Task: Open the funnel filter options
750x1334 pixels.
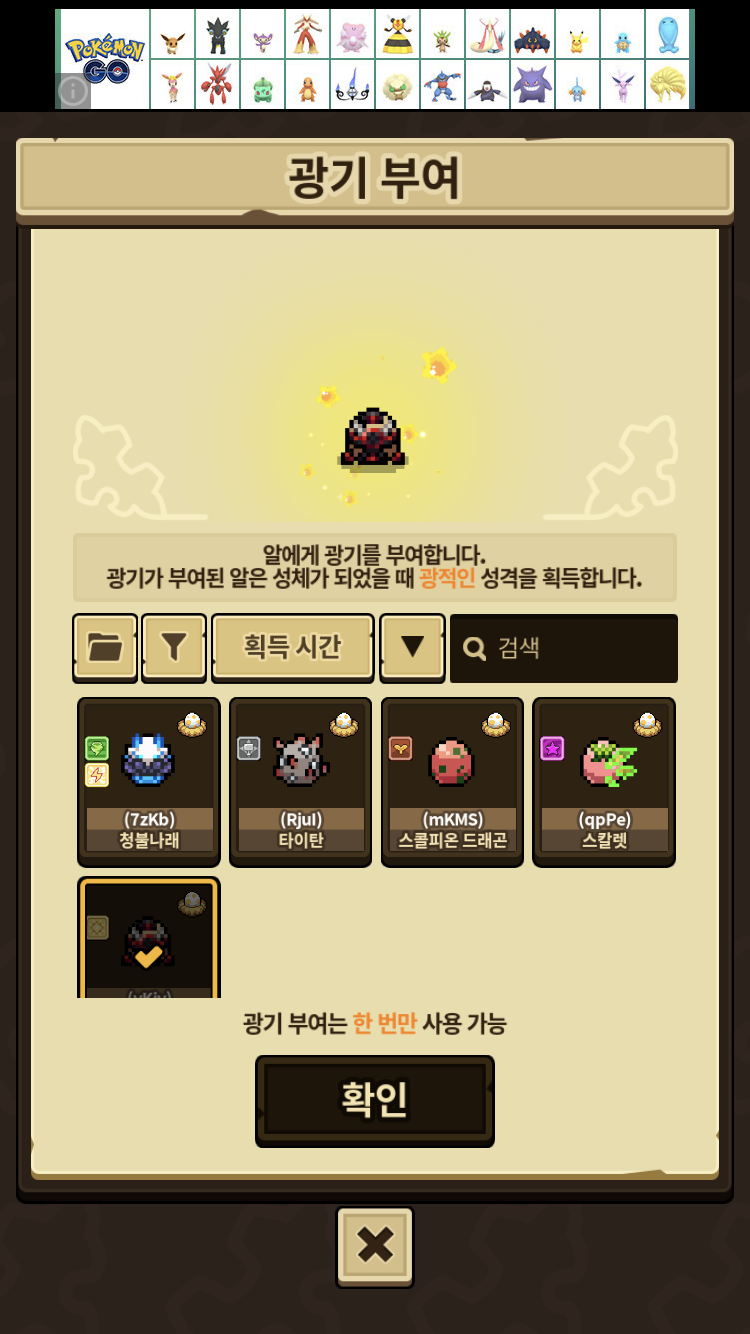Action: coord(174,647)
